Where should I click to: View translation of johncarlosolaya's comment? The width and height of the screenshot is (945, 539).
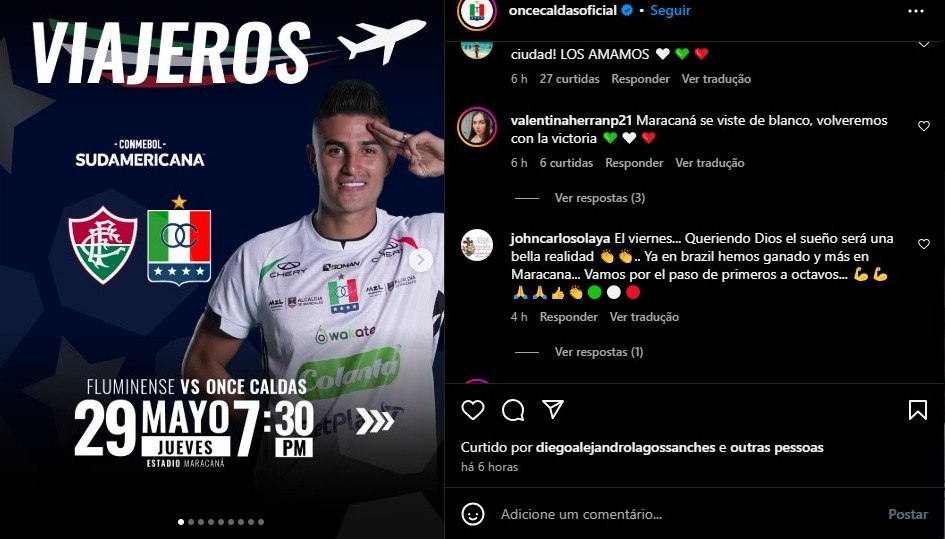(644, 317)
